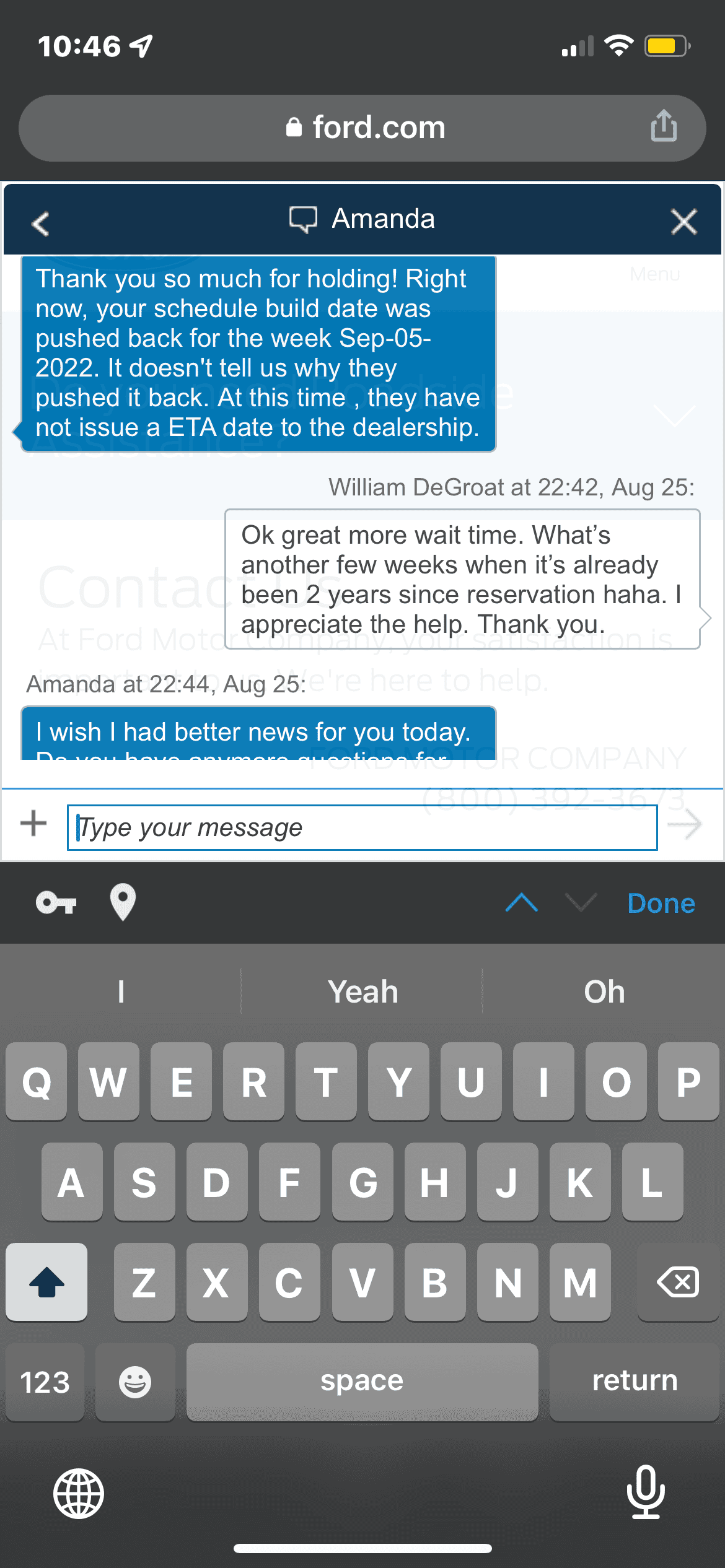The image size is (725, 1568).
Task: Switch keyboard language with globe
Action: [x=79, y=1494]
